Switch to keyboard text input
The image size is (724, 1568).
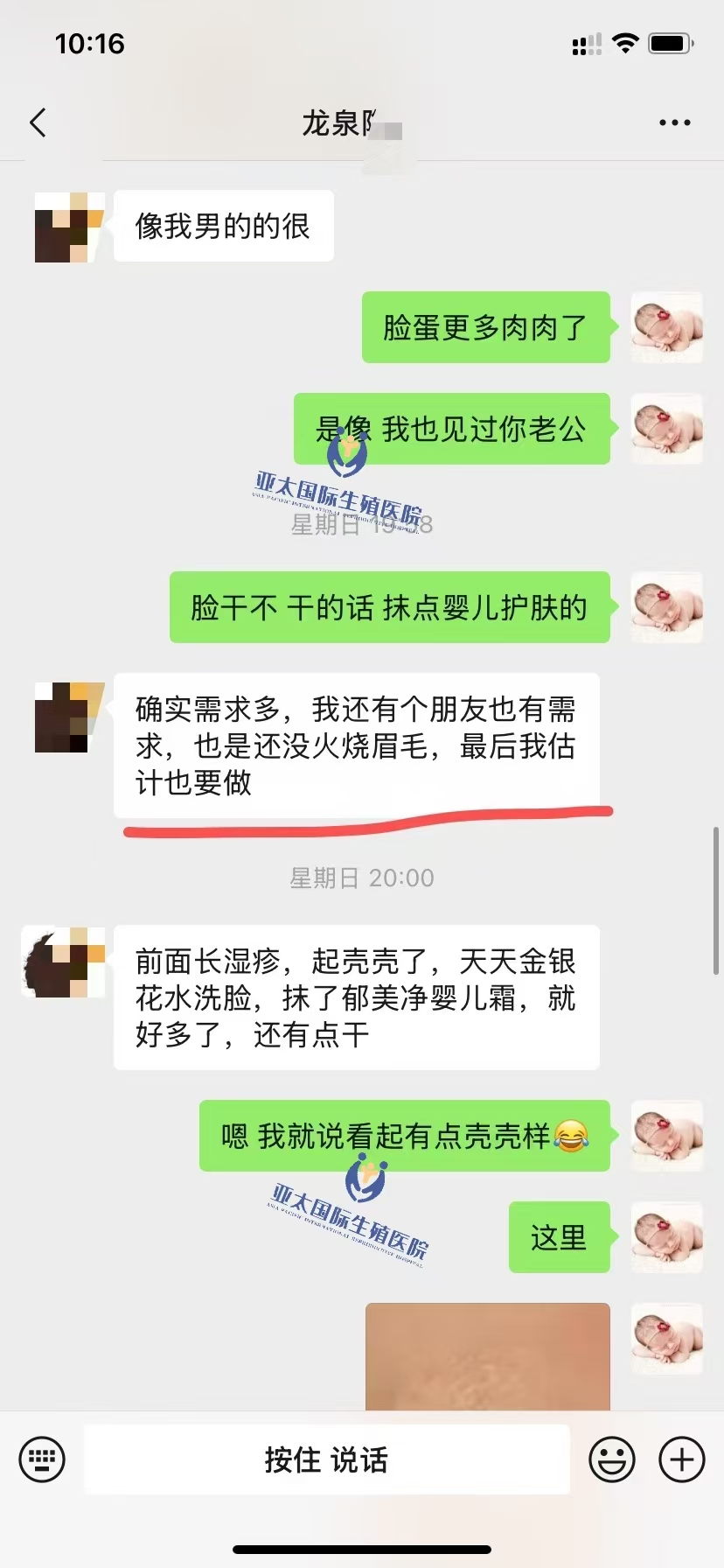tap(42, 1459)
